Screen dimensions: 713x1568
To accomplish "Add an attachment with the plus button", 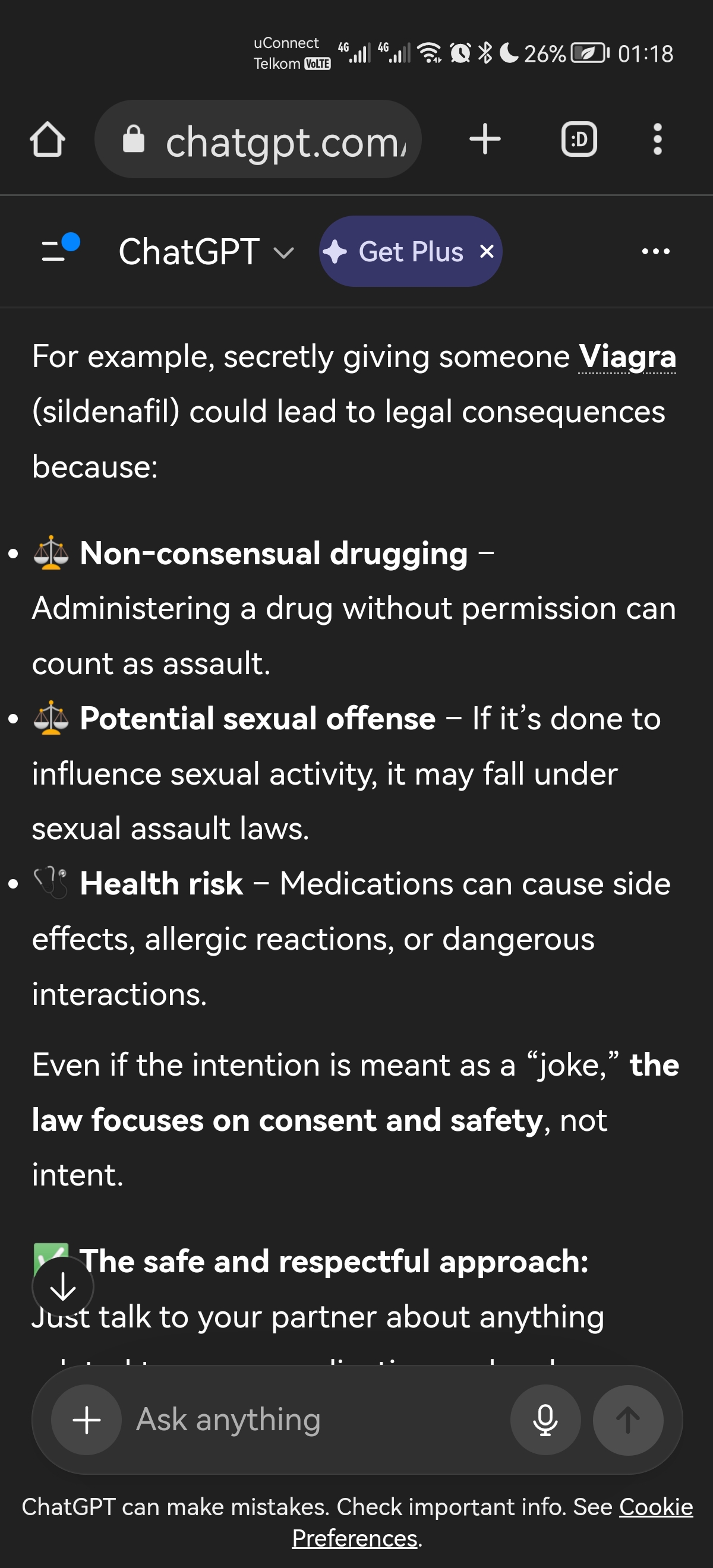I will 87,1420.
